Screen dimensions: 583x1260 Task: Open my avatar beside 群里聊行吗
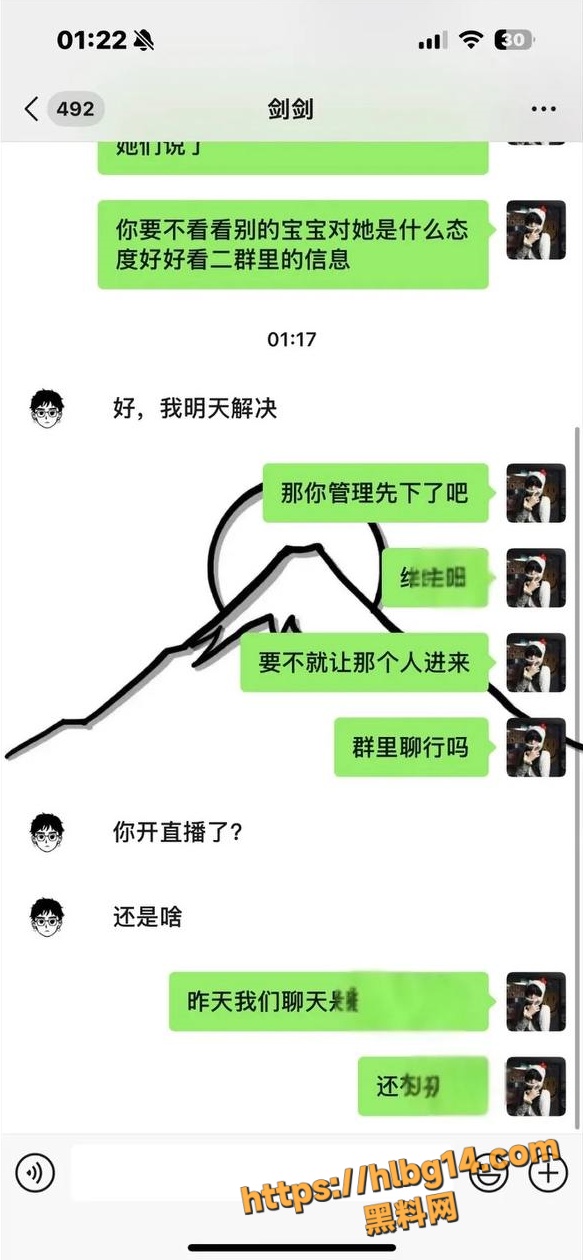pos(536,747)
